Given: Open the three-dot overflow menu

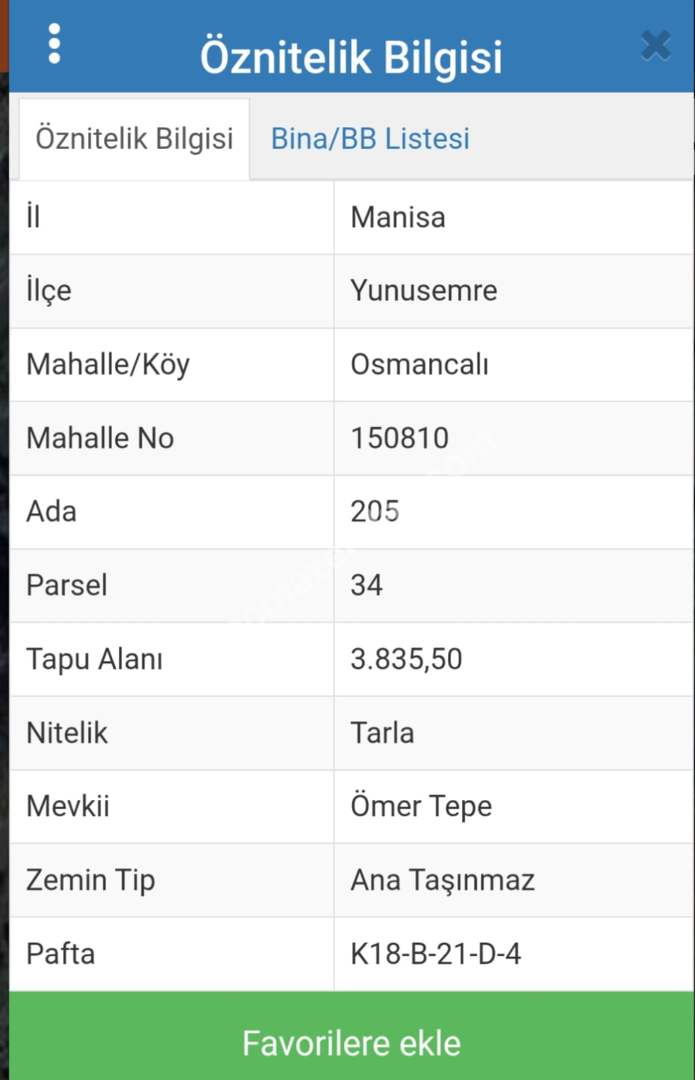Looking at the screenshot, I should click(54, 44).
